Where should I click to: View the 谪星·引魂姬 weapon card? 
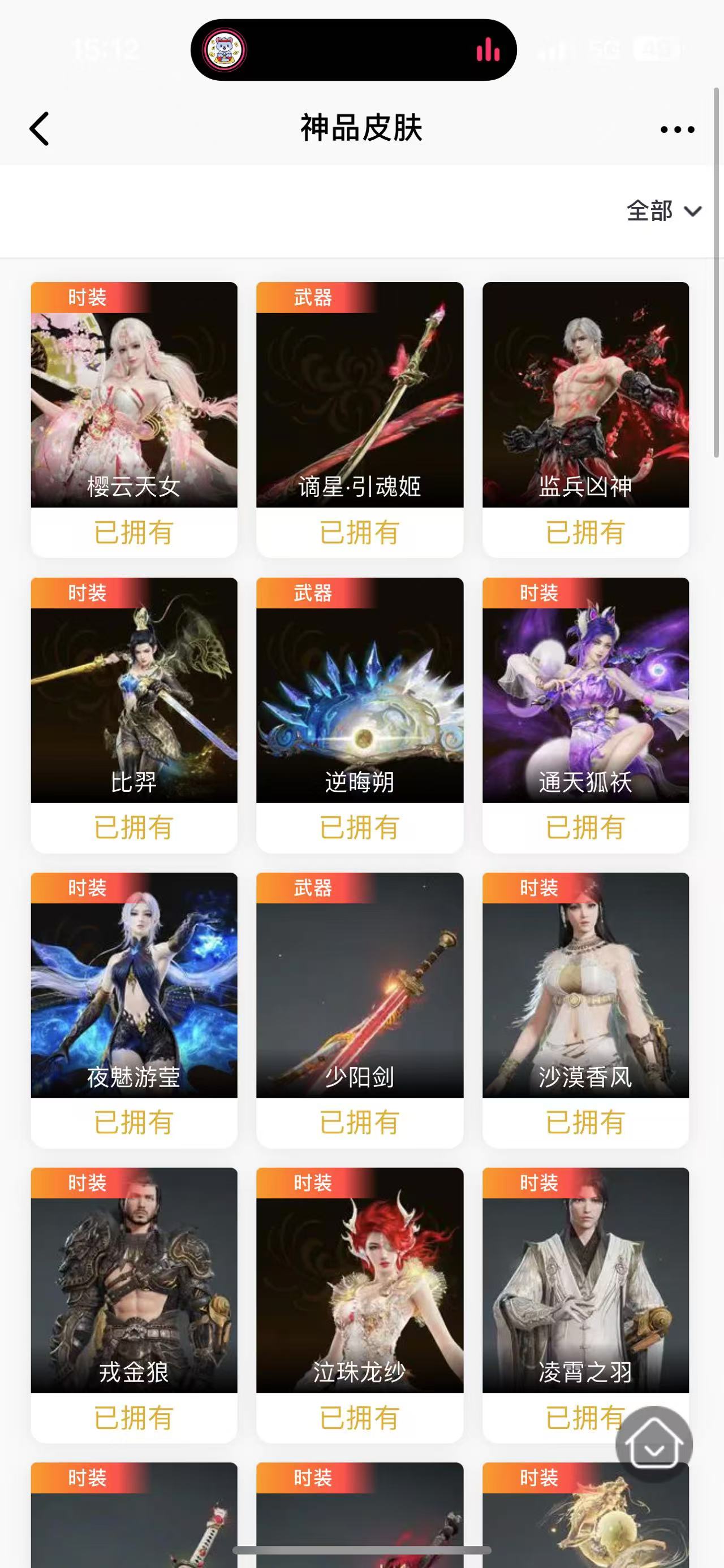pyautogui.click(x=359, y=396)
